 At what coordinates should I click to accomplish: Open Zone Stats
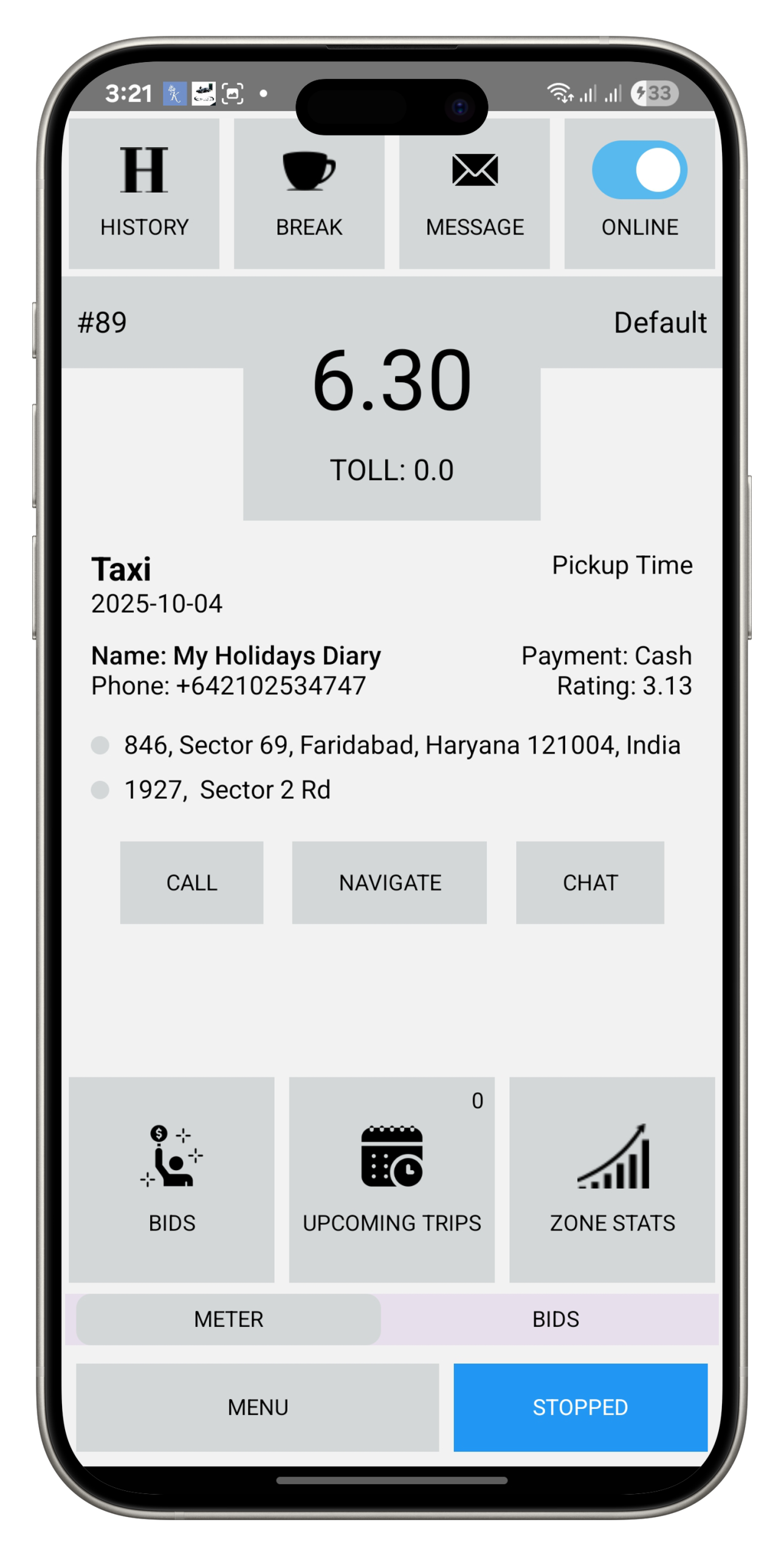pyautogui.click(x=611, y=1179)
